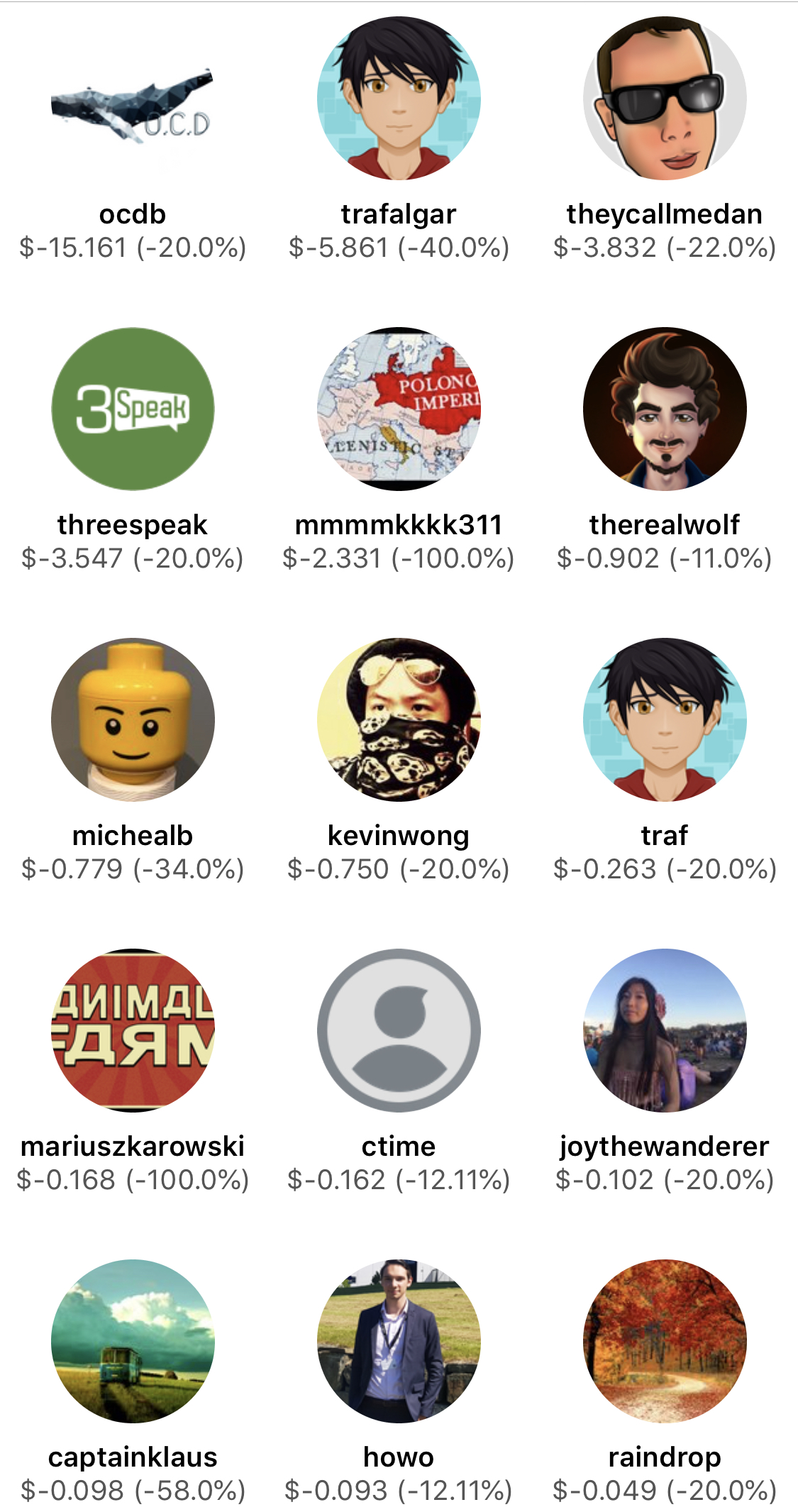
Task: Open trafalgar's profile
Action: tap(399, 99)
